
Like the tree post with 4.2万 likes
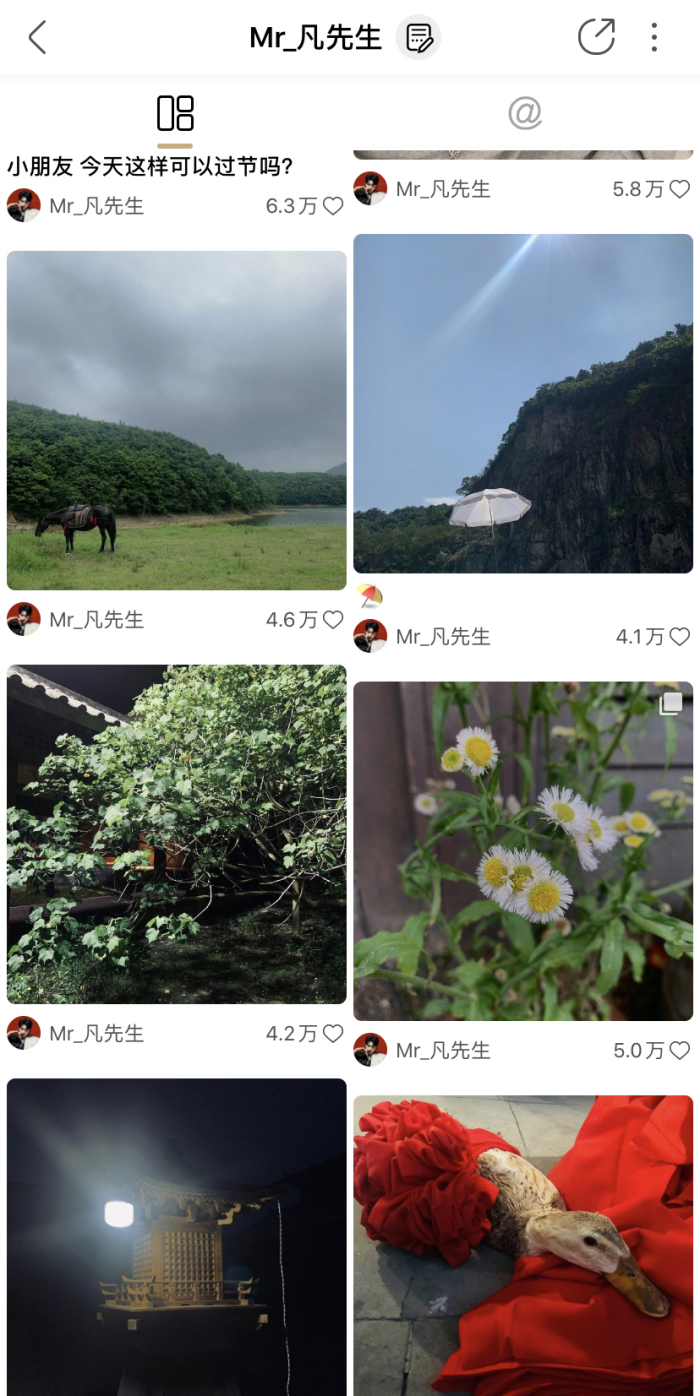coord(333,1034)
